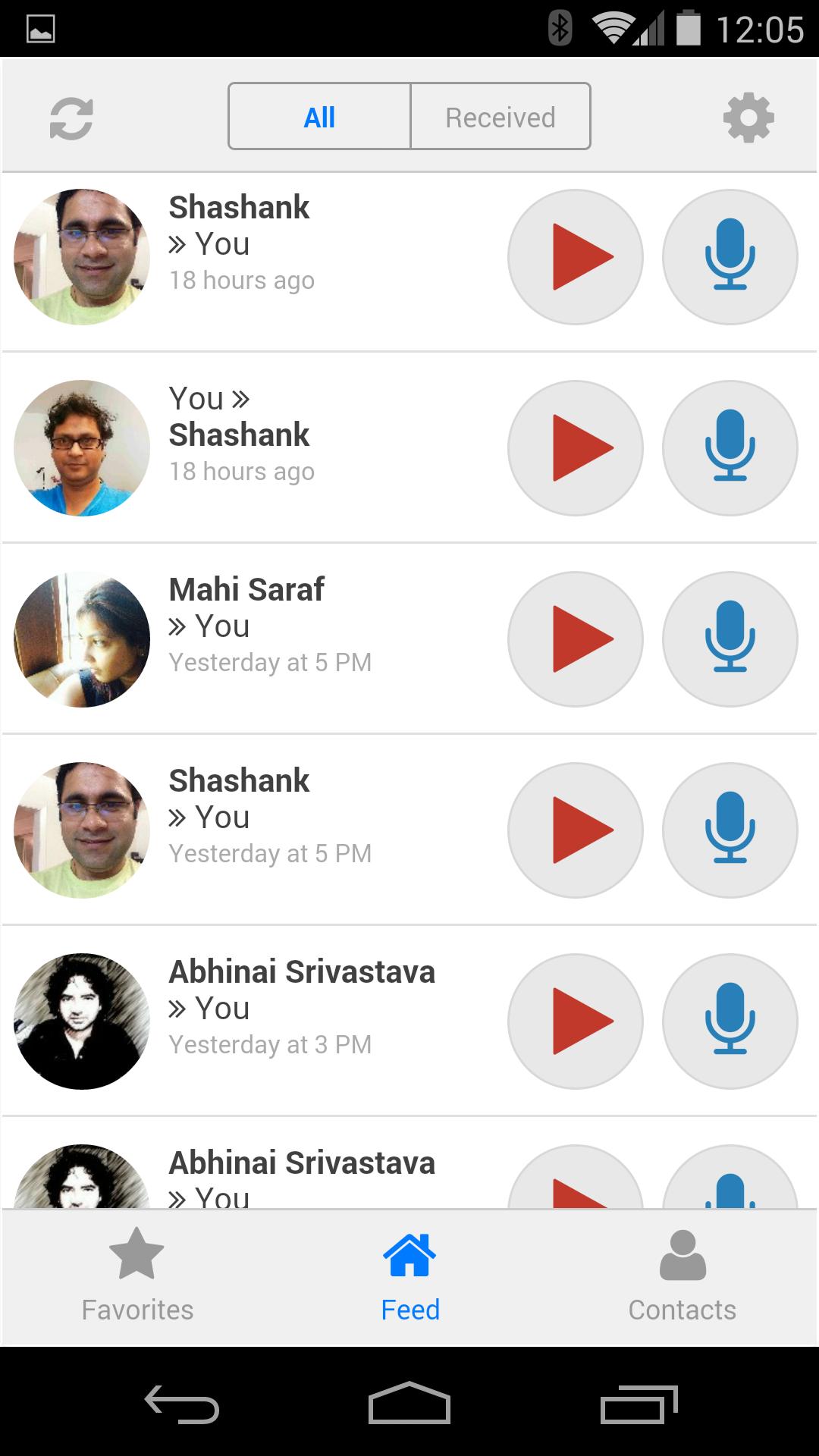Play Shashank's message from yesterday at 5 PM
819x1456 pixels.
point(576,830)
